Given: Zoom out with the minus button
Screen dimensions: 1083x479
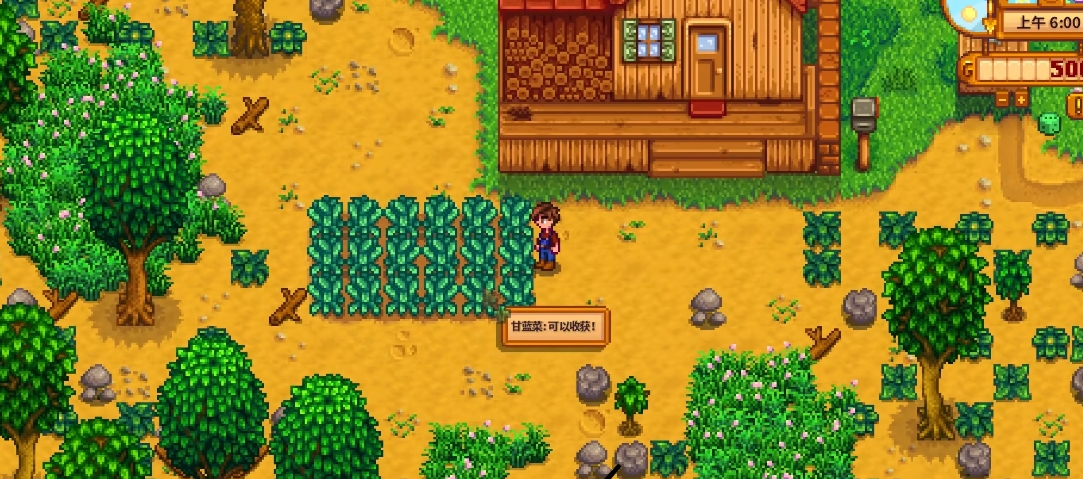Looking at the screenshot, I should pos(1002,100).
